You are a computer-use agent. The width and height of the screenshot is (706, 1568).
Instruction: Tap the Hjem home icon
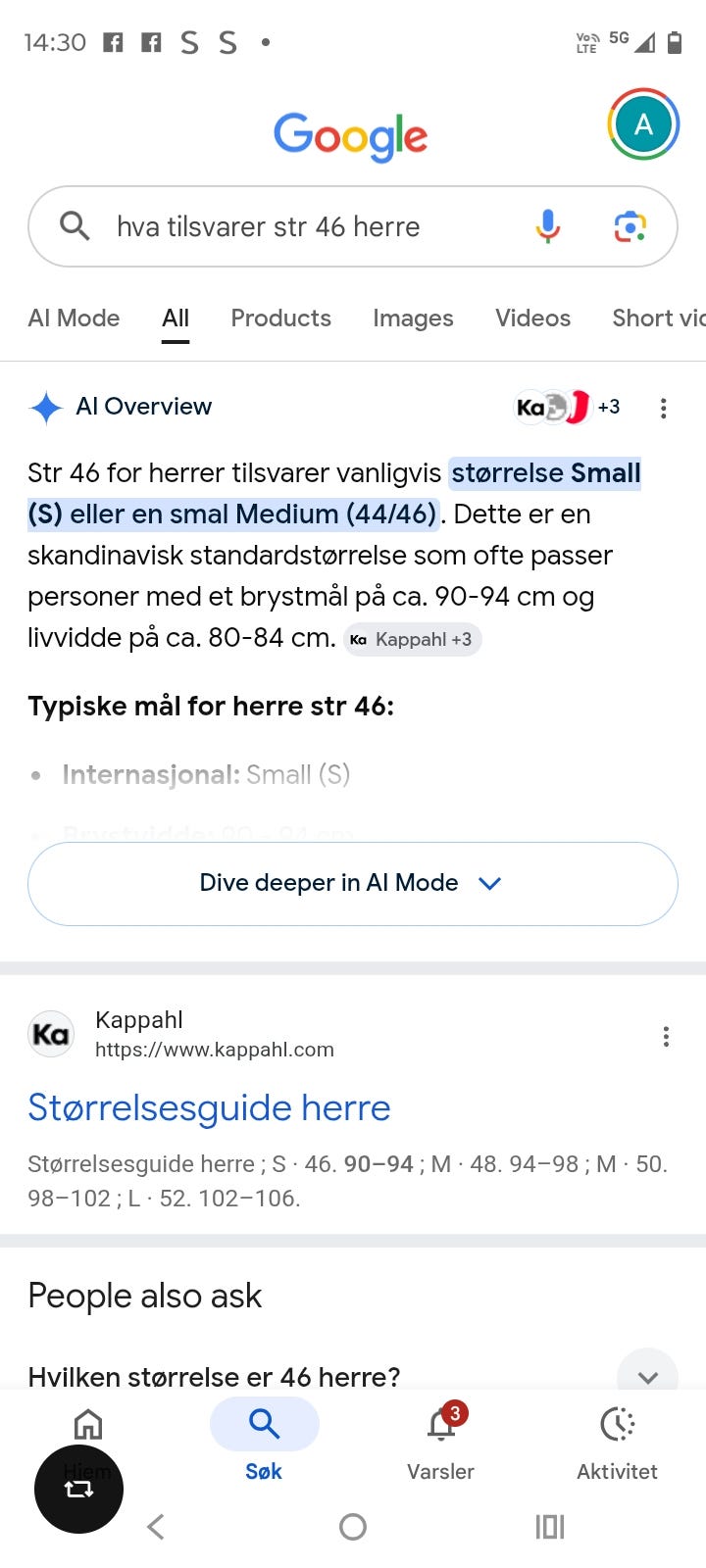[88, 1425]
